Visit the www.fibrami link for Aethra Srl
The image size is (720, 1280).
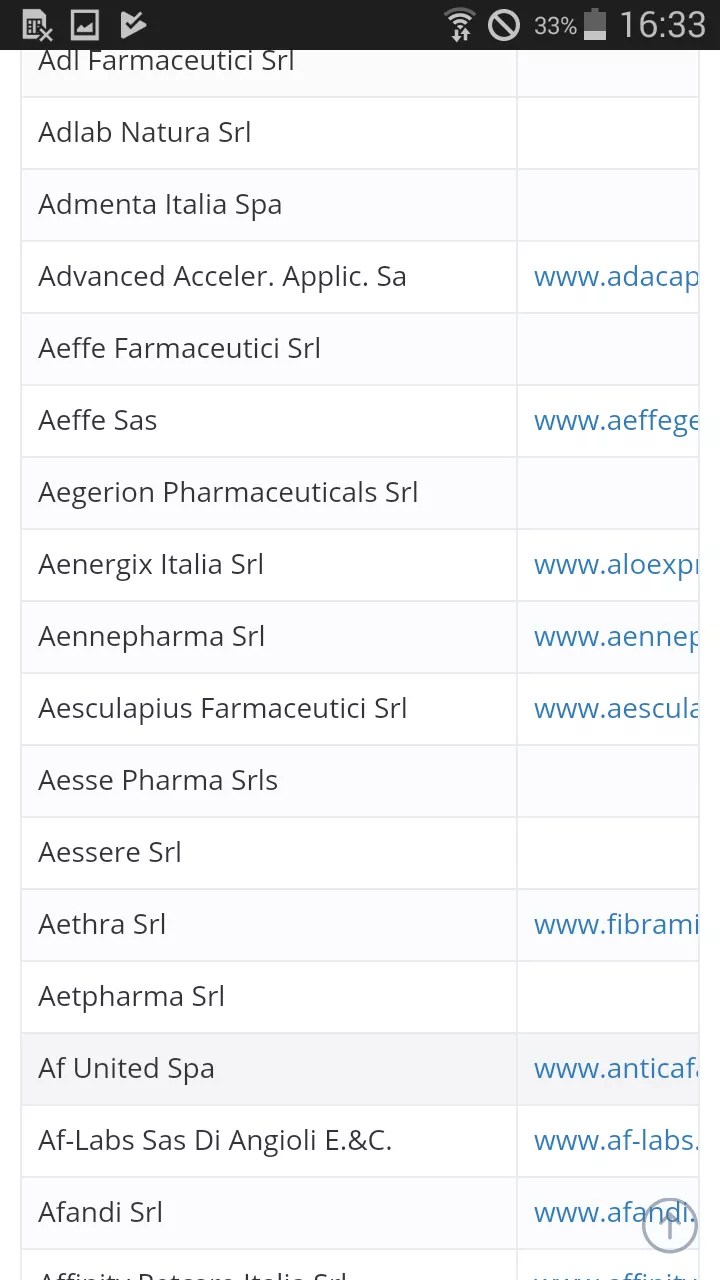click(615, 925)
